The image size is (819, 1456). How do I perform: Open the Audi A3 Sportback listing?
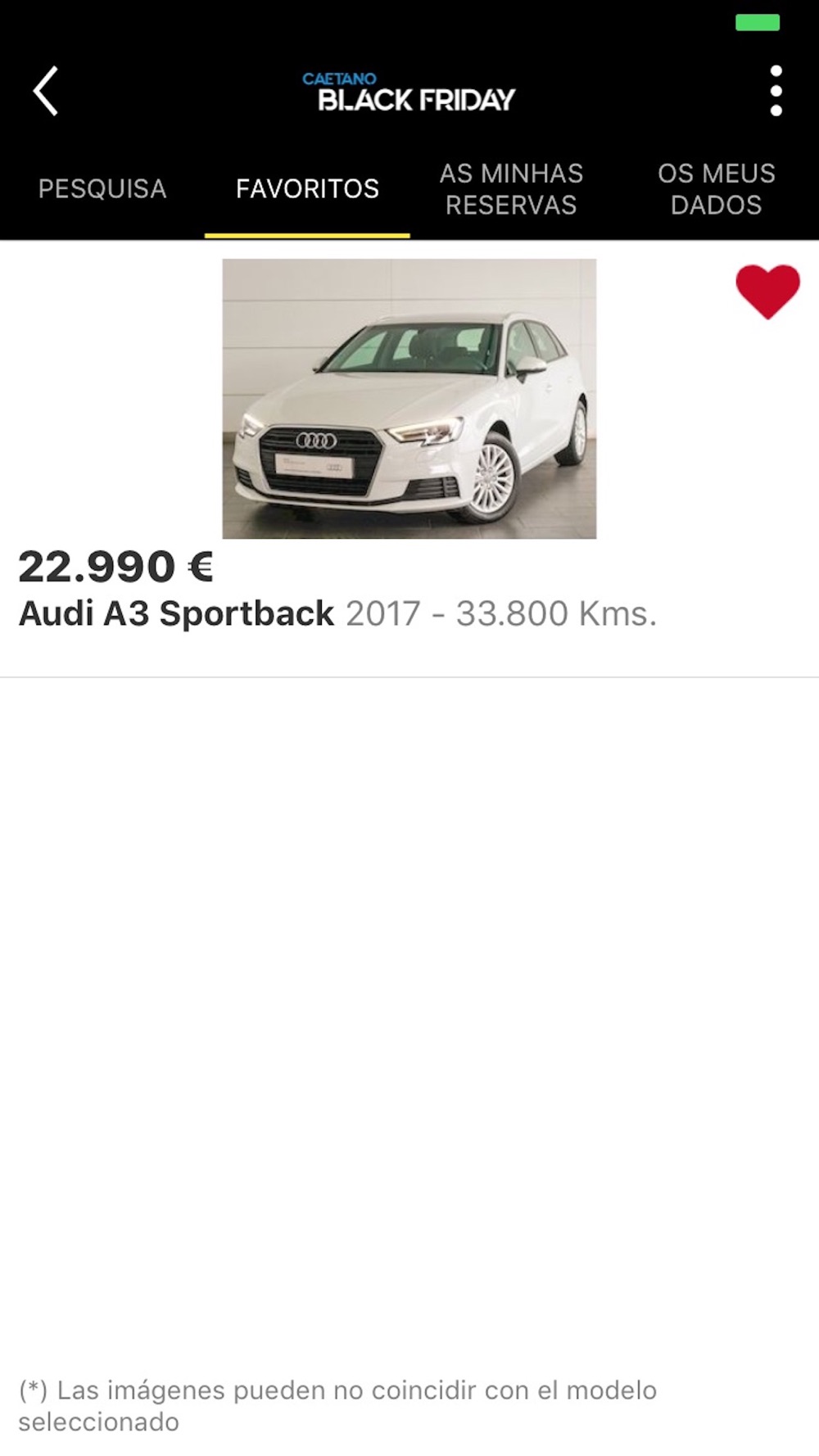click(x=409, y=459)
